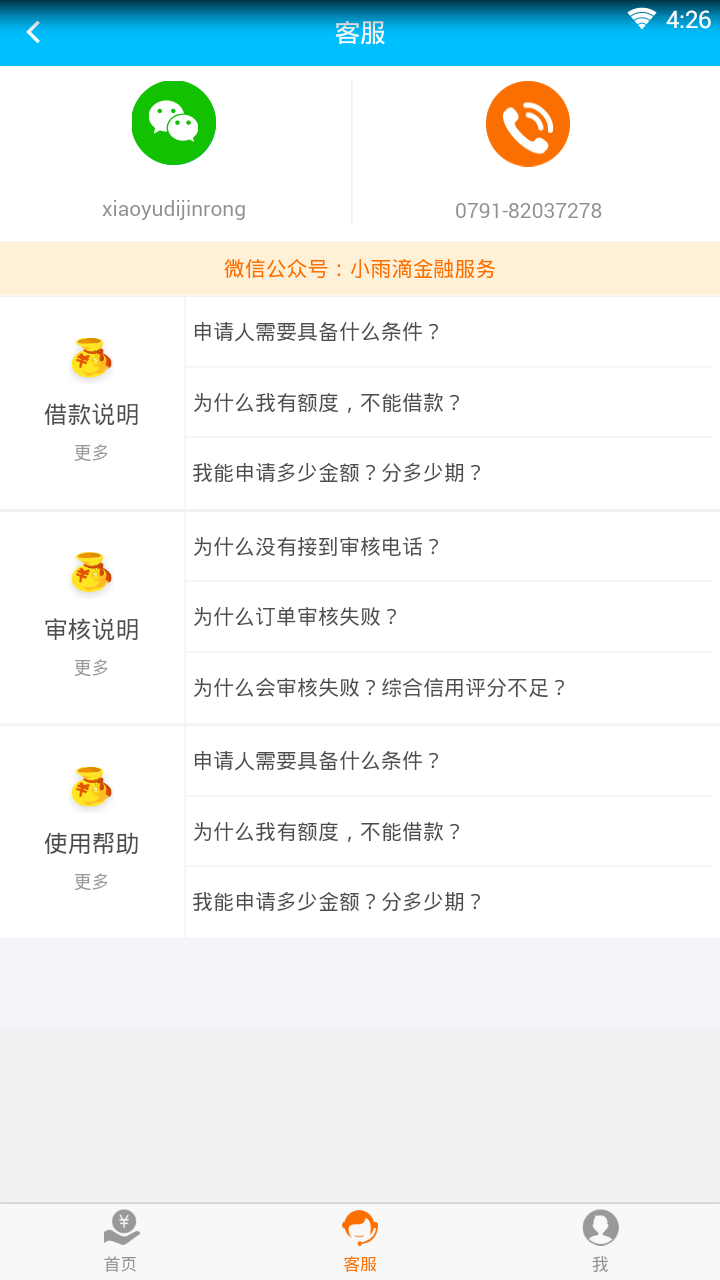Select the 我 profile icon

click(600, 1226)
